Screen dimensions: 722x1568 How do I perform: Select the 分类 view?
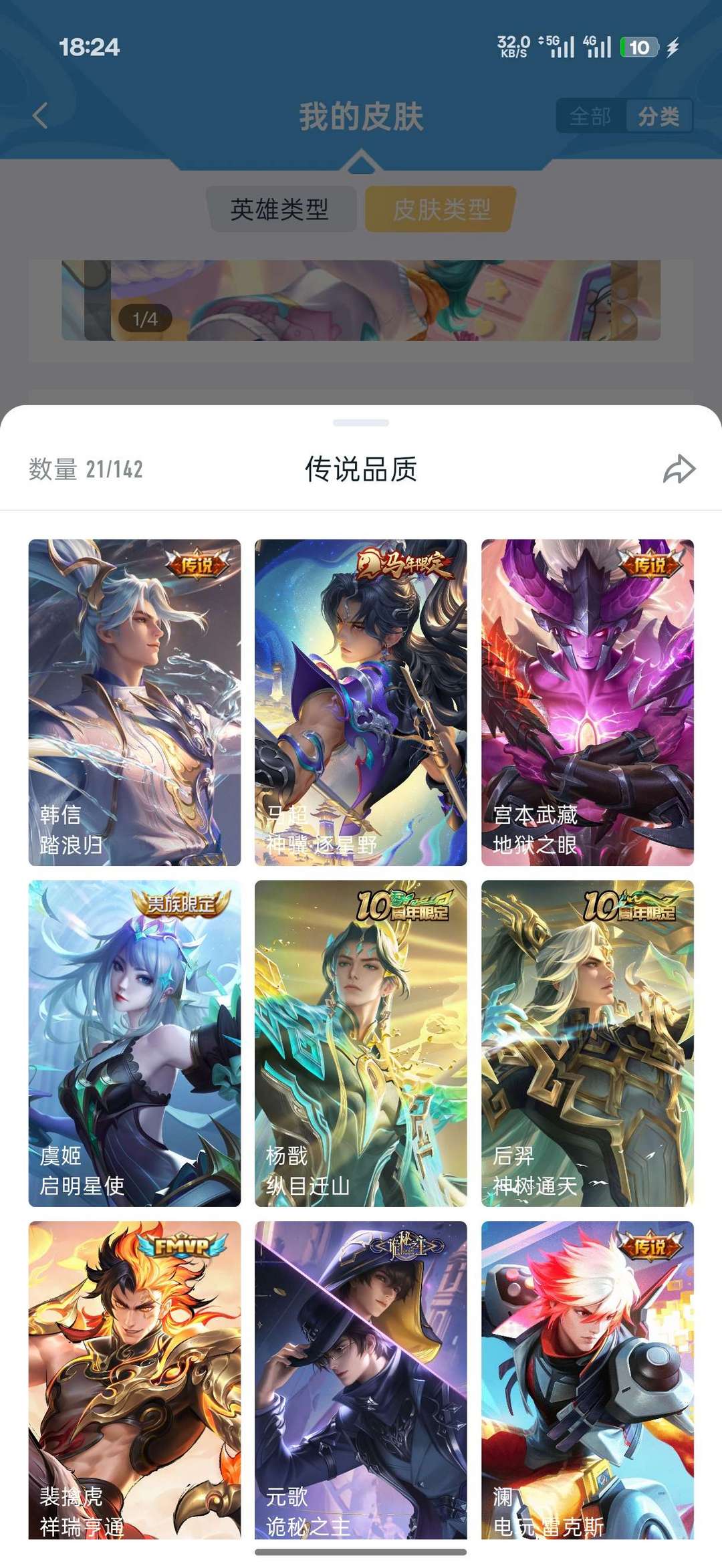[x=658, y=117]
